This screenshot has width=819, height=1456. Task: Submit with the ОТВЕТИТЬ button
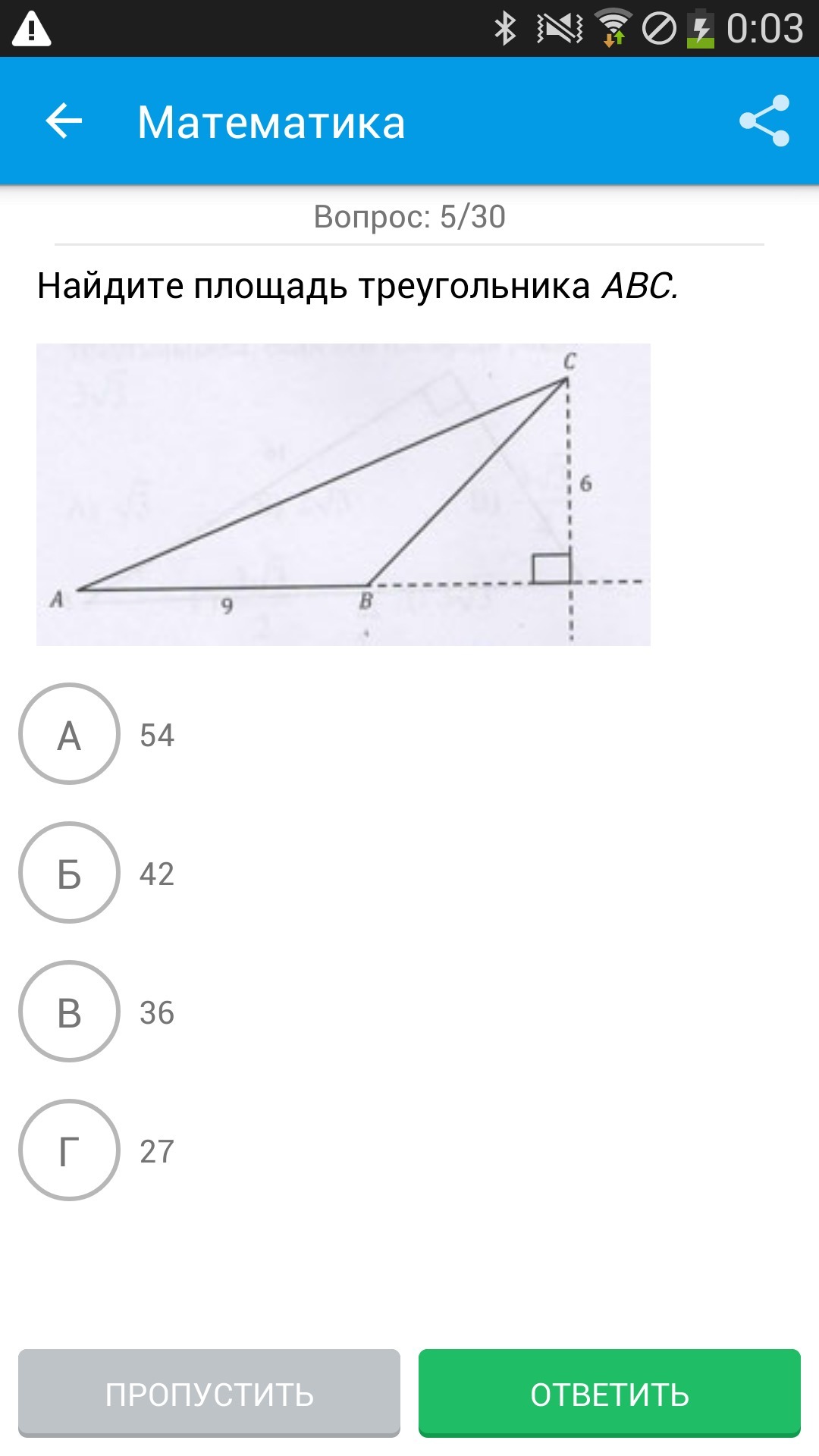coord(610,1393)
